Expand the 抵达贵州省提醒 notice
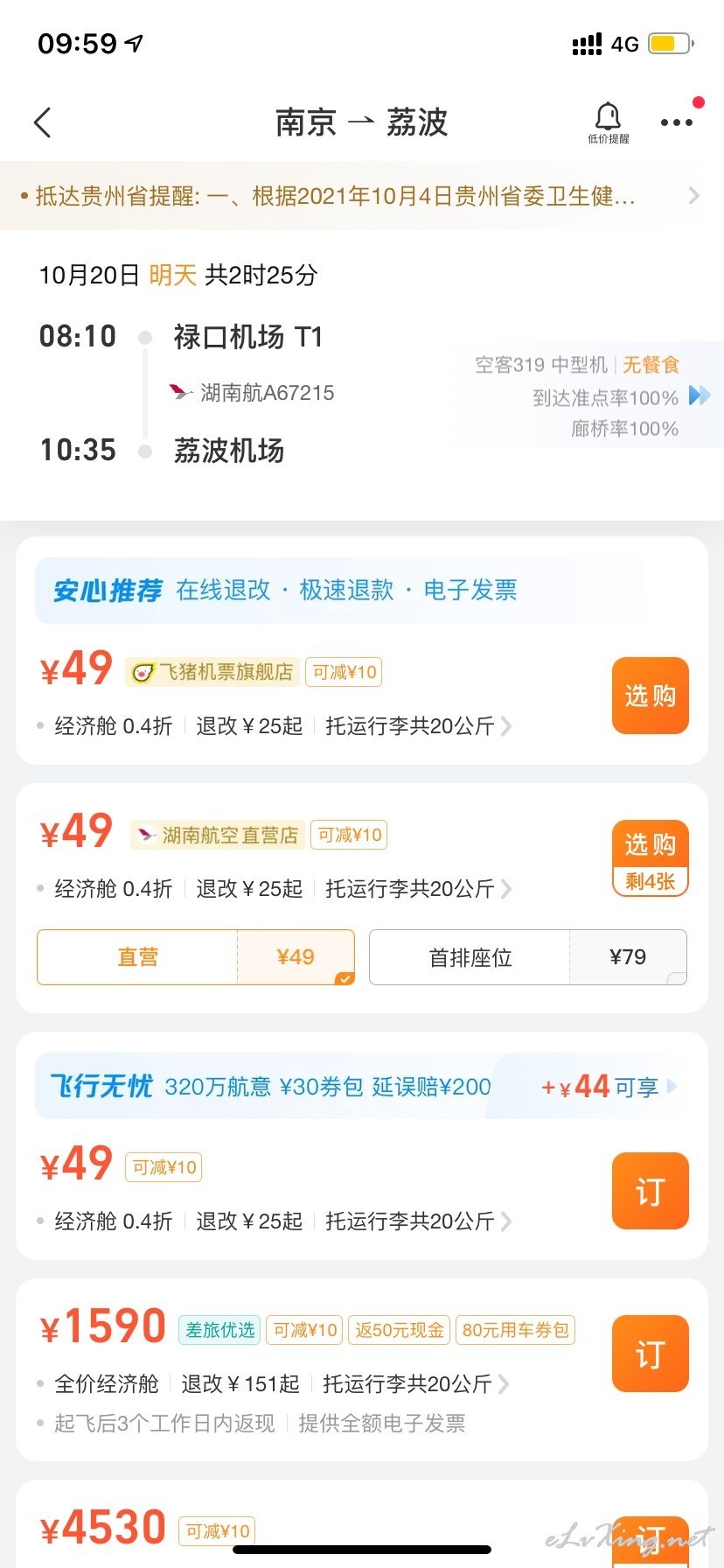Screen dimensions: 724x1568 (362, 196)
